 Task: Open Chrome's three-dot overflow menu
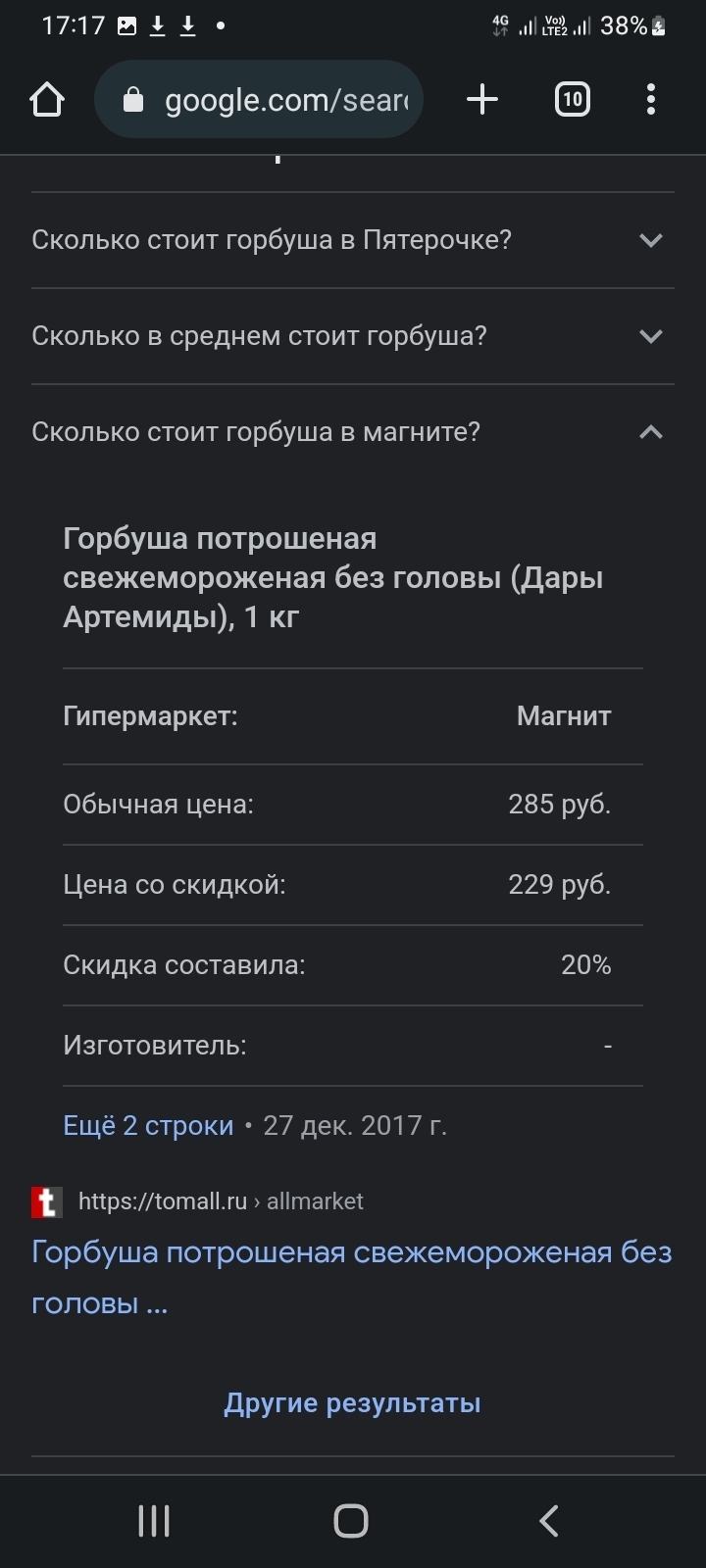coord(651,99)
